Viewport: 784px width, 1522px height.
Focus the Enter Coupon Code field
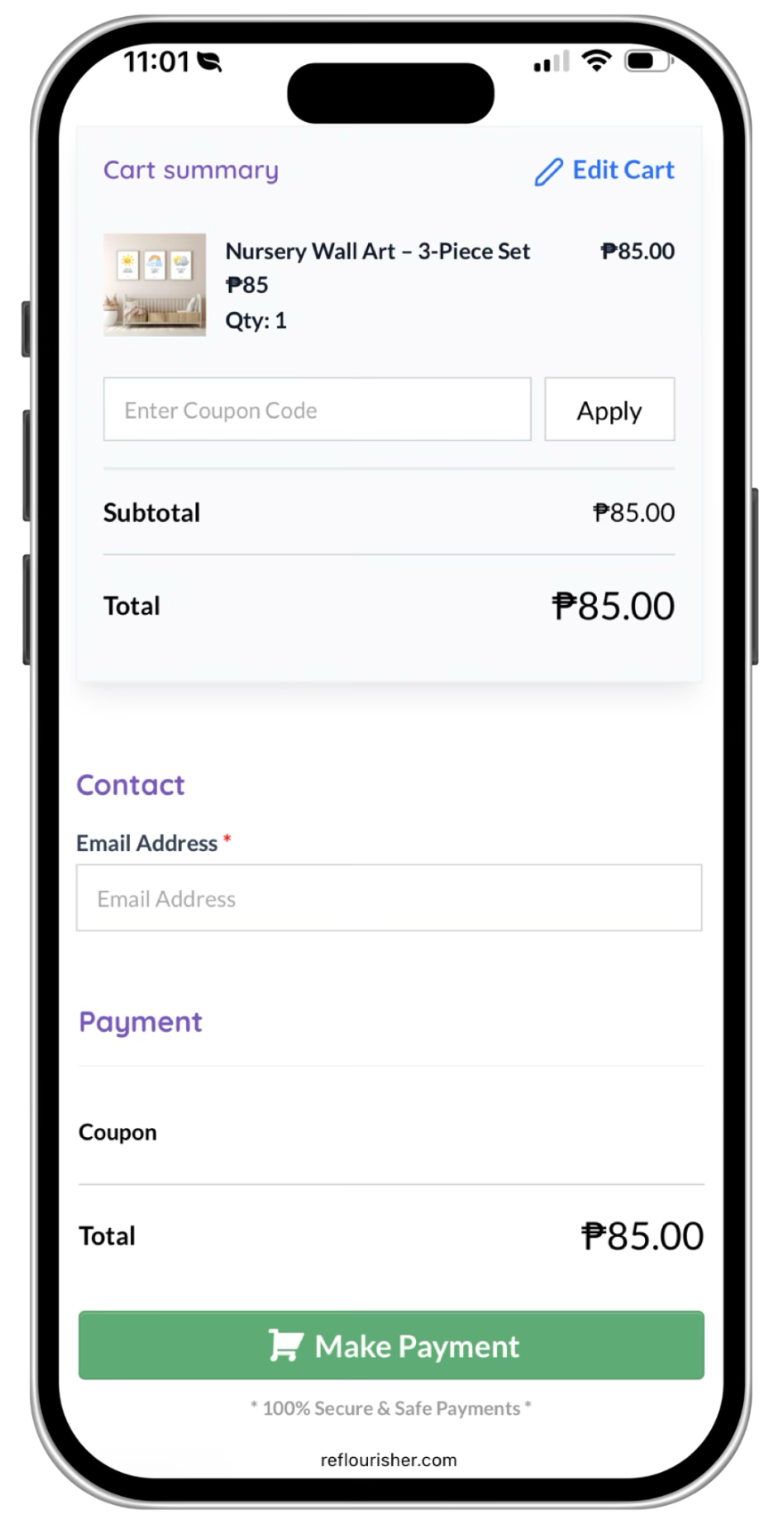coord(317,410)
